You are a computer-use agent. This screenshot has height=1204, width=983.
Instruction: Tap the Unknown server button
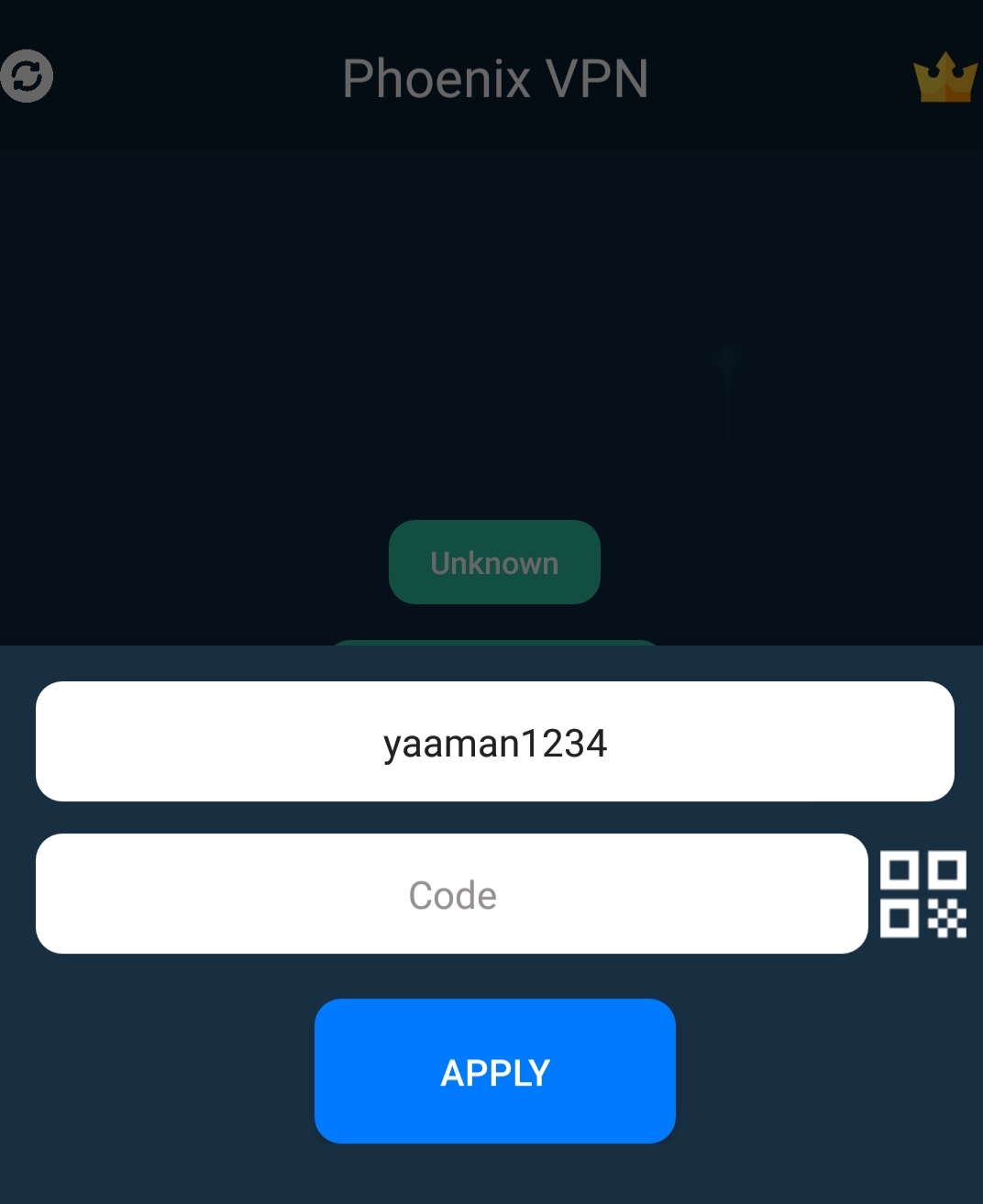coord(494,562)
